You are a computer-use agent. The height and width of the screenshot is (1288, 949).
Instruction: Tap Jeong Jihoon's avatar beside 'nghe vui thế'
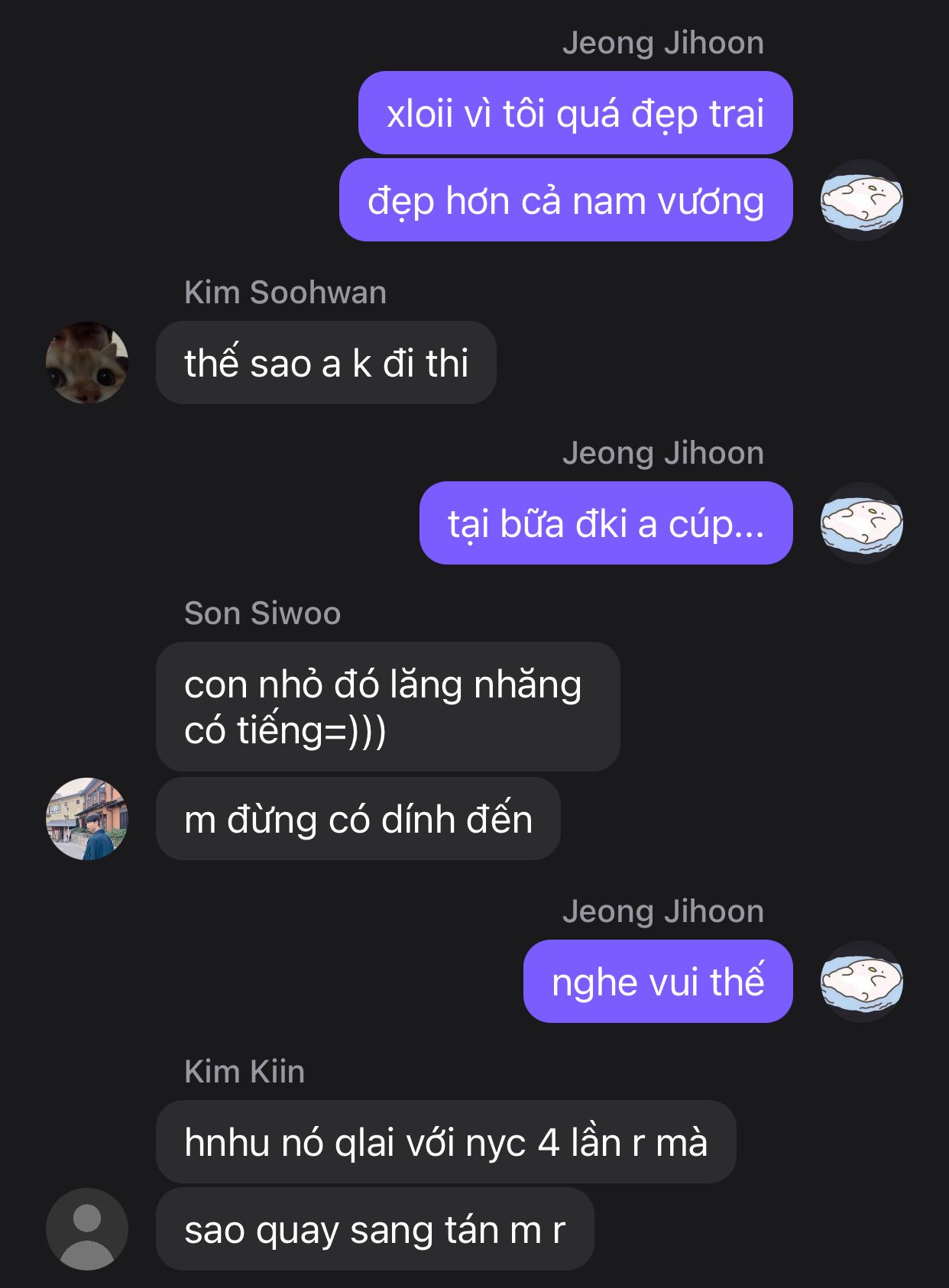point(862,982)
